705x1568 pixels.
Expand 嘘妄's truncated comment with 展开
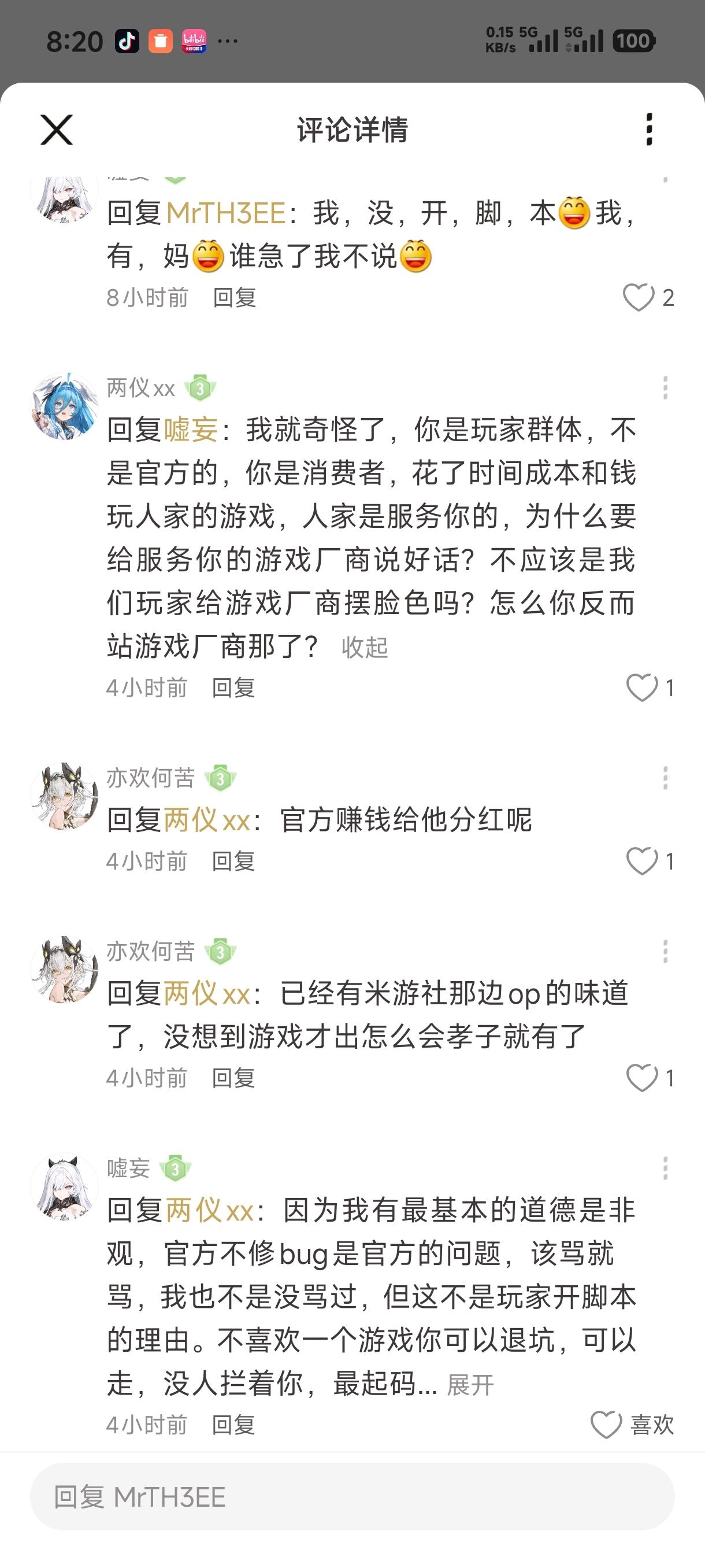click(x=470, y=1385)
